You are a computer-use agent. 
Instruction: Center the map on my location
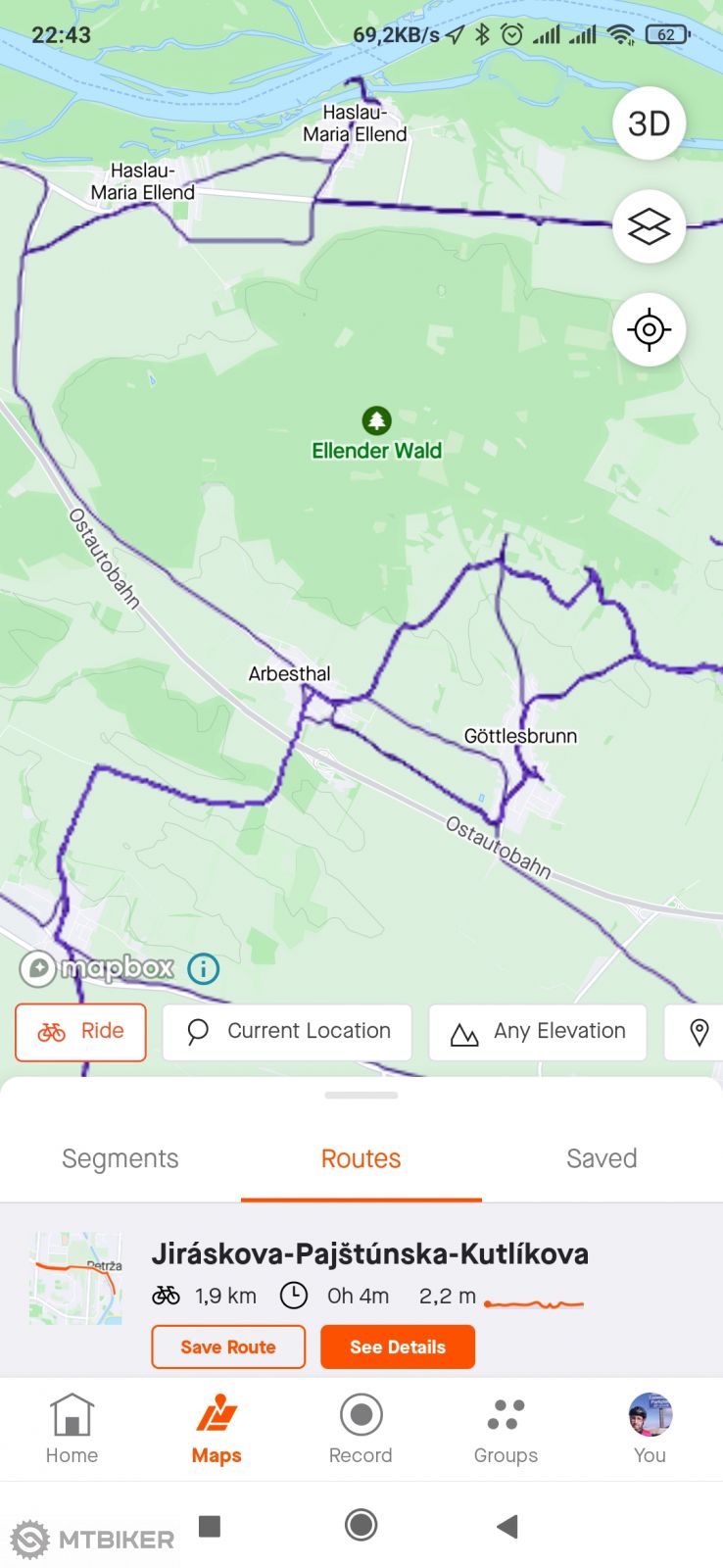[649, 329]
